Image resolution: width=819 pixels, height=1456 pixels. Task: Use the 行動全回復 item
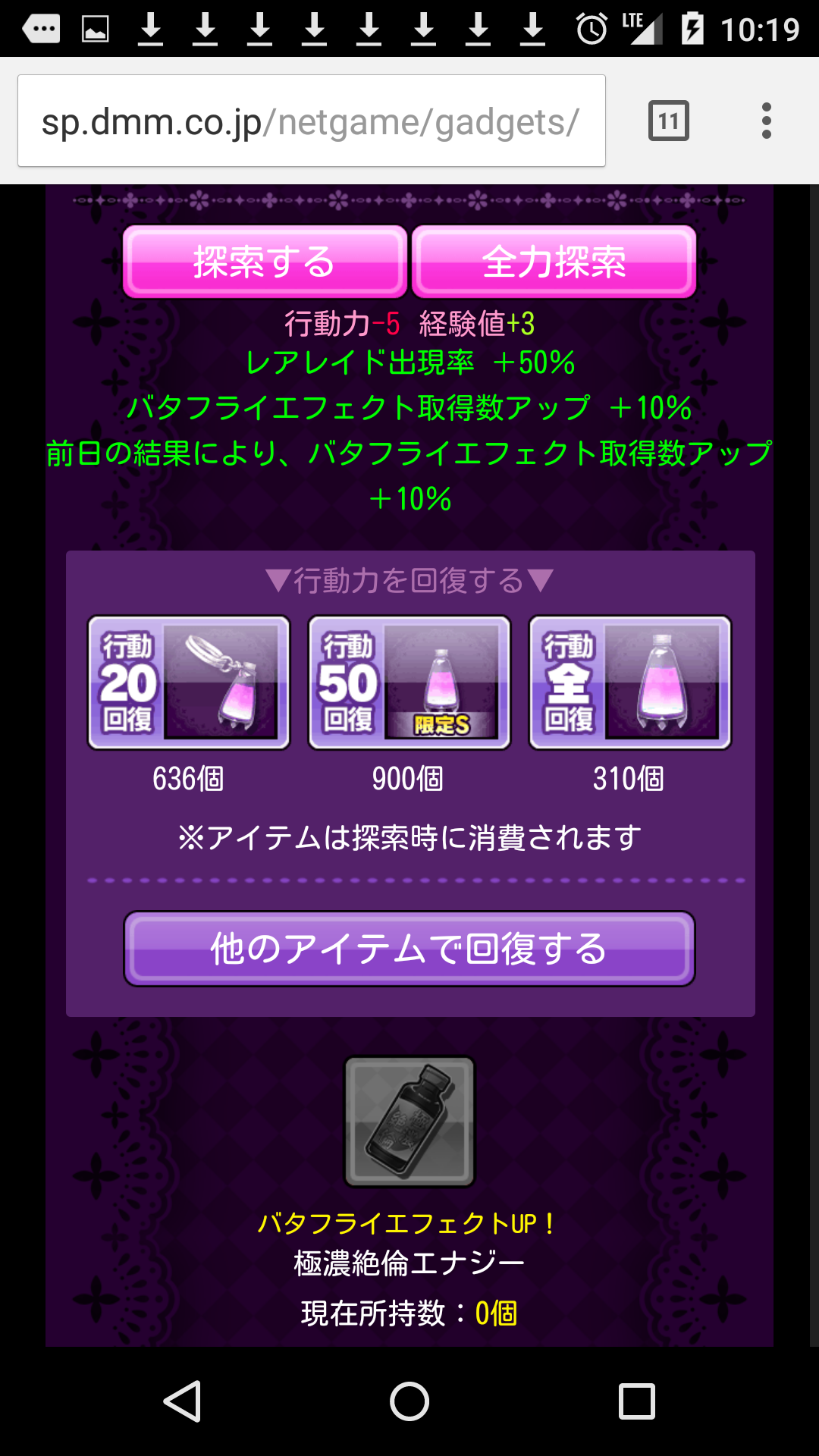629,682
